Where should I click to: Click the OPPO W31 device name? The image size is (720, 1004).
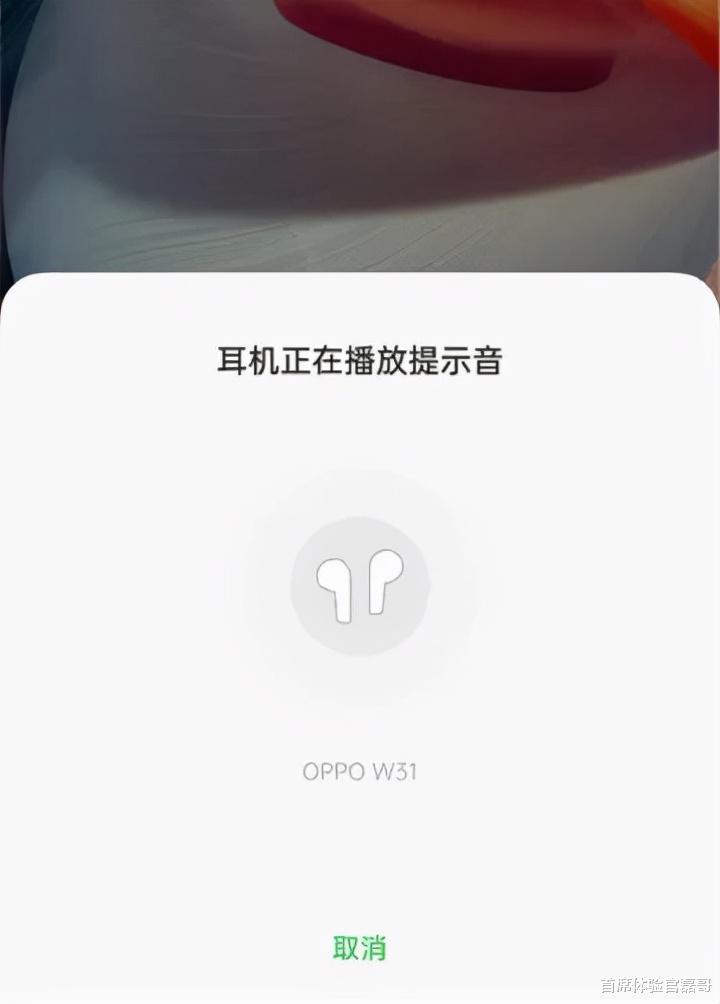click(x=360, y=769)
